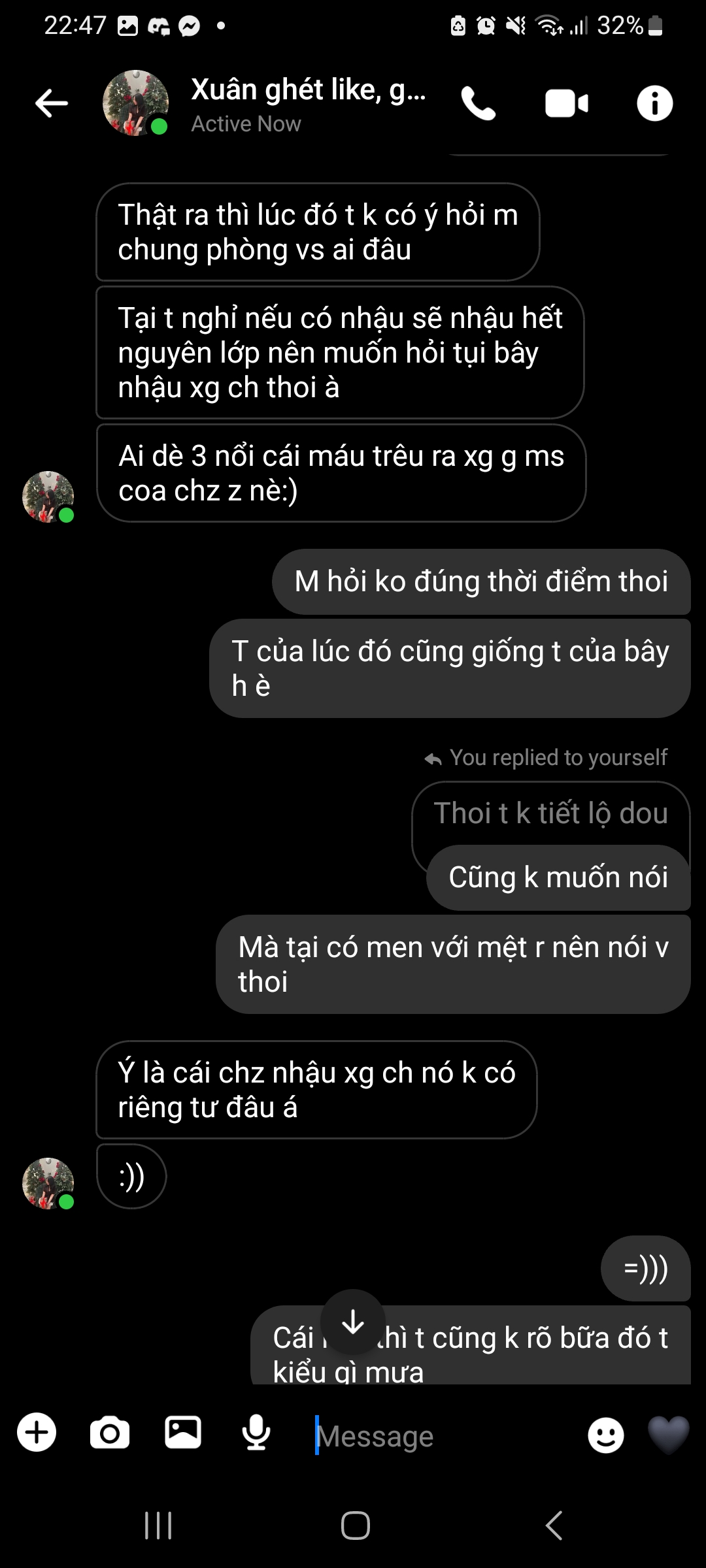Open the camera to take a photo

point(110,1433)
